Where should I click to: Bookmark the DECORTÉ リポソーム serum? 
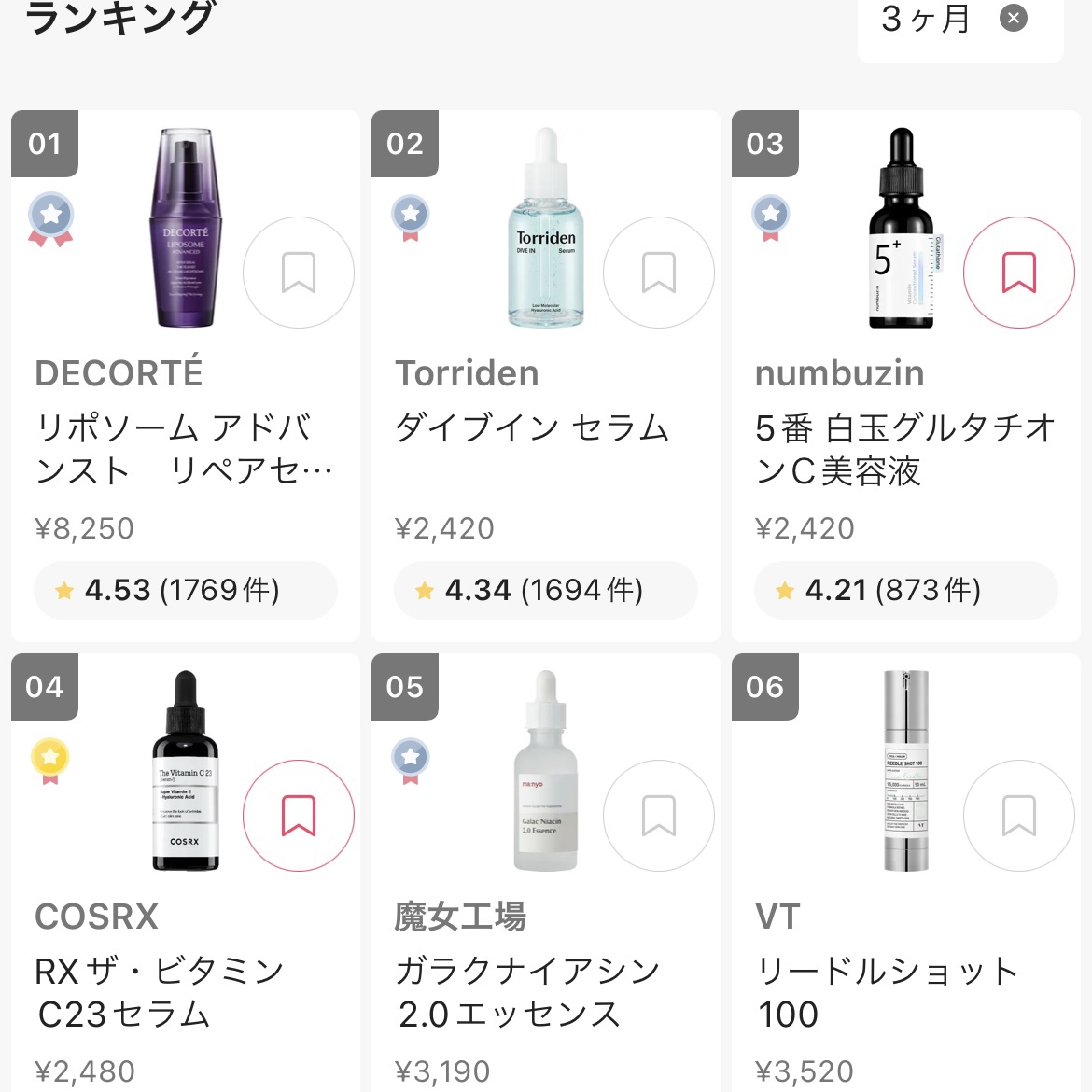pyautogui.click(x=299, y=273)
